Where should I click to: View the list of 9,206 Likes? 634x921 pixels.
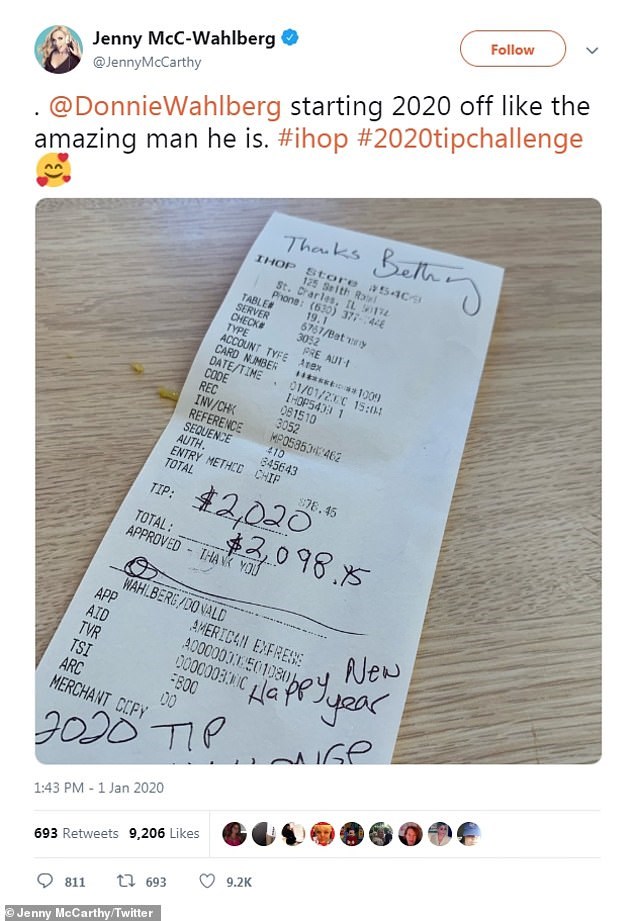click(164, 833)
